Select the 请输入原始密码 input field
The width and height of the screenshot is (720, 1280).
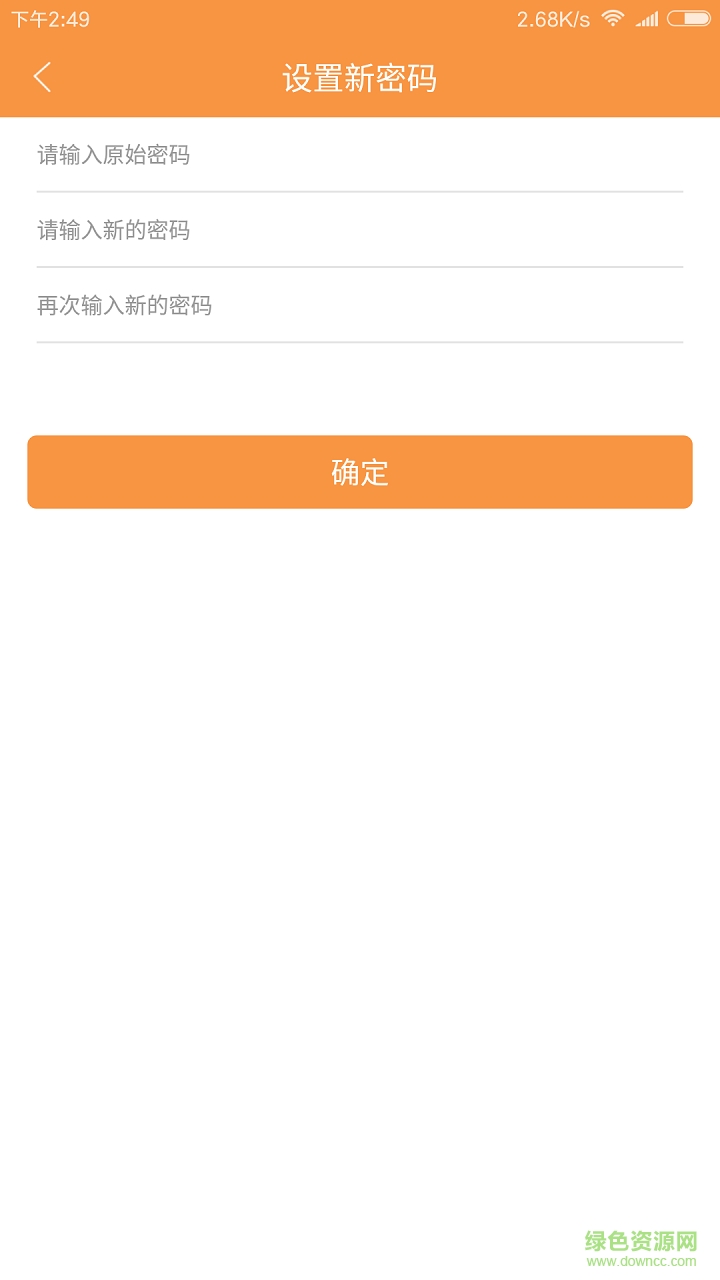point(360,156)
